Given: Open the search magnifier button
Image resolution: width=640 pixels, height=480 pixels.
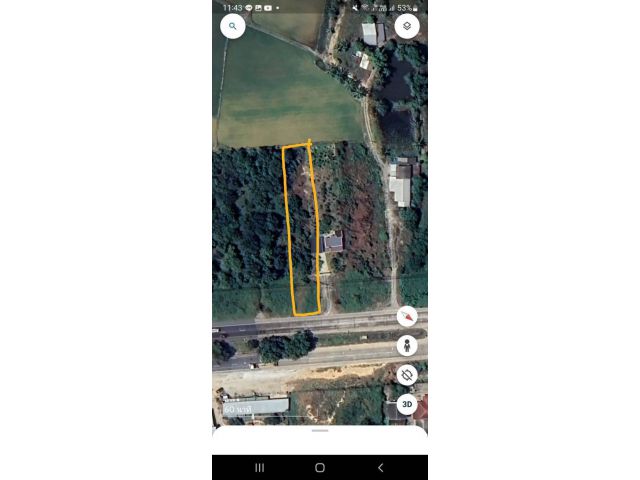Looking at the screenshot, I should [233, 27].
